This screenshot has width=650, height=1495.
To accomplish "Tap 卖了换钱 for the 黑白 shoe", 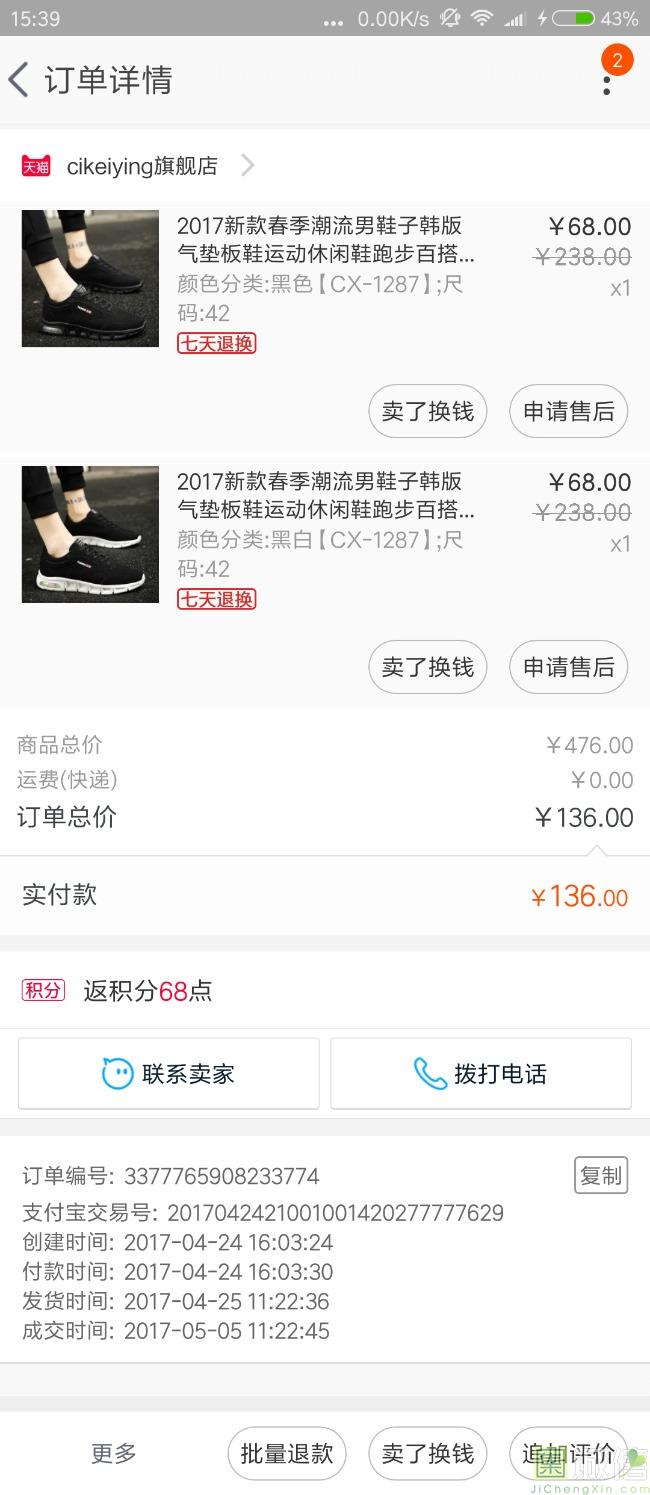I will [x=427, y=667].
